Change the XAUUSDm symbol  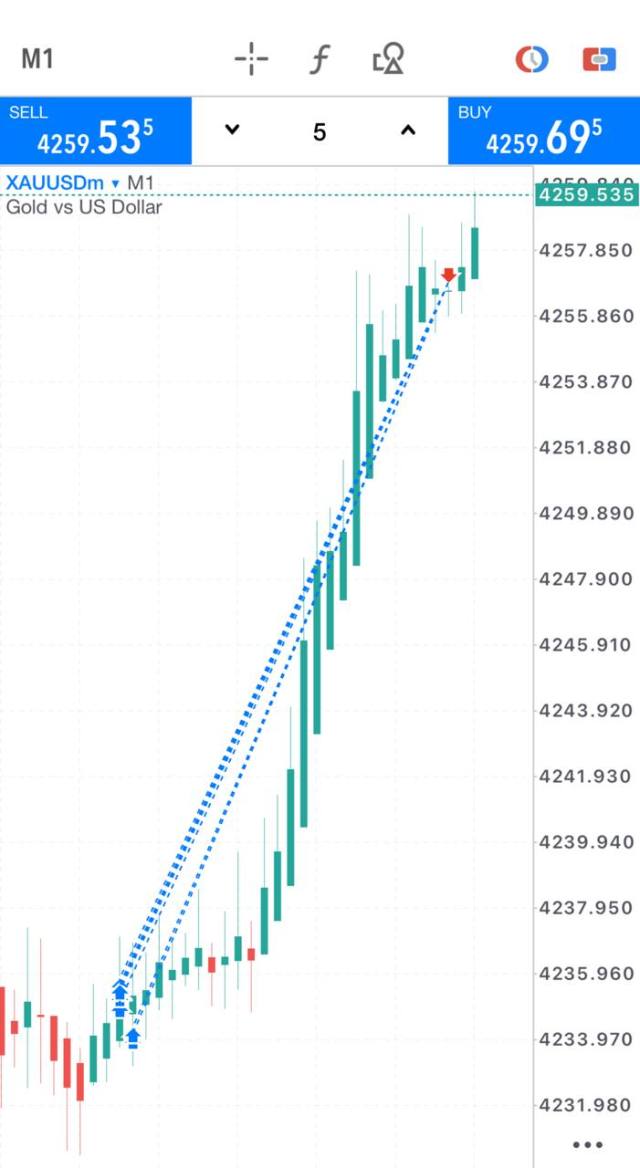click(x=62, y=182)
